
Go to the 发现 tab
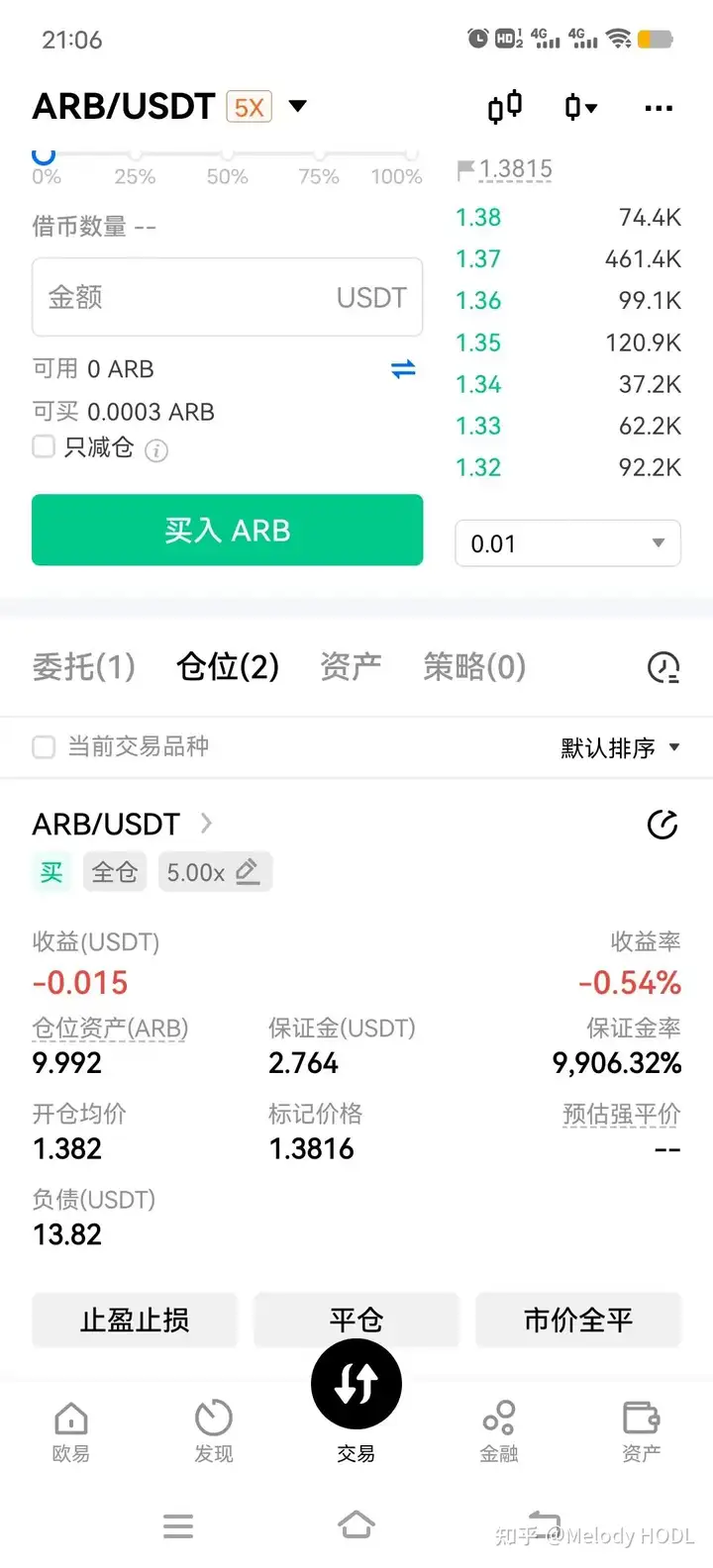pos(214,1431)
